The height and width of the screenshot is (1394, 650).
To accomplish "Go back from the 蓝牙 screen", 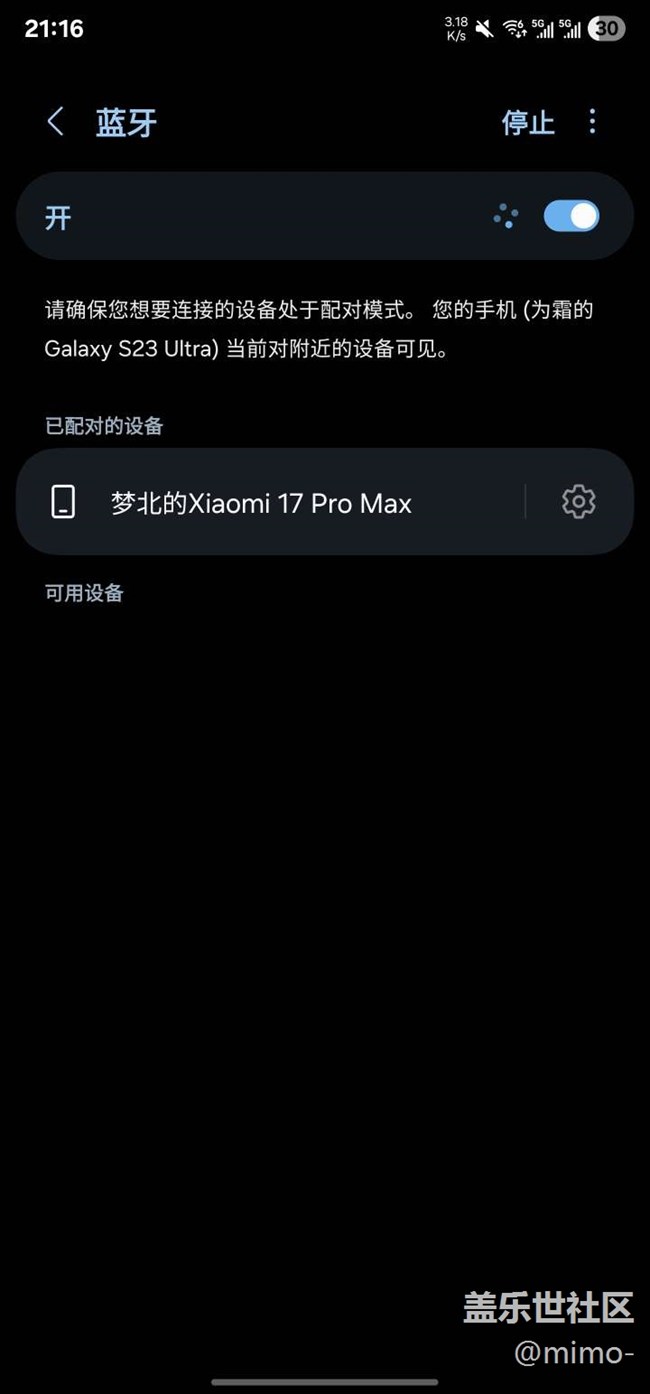I will [56, 122].
